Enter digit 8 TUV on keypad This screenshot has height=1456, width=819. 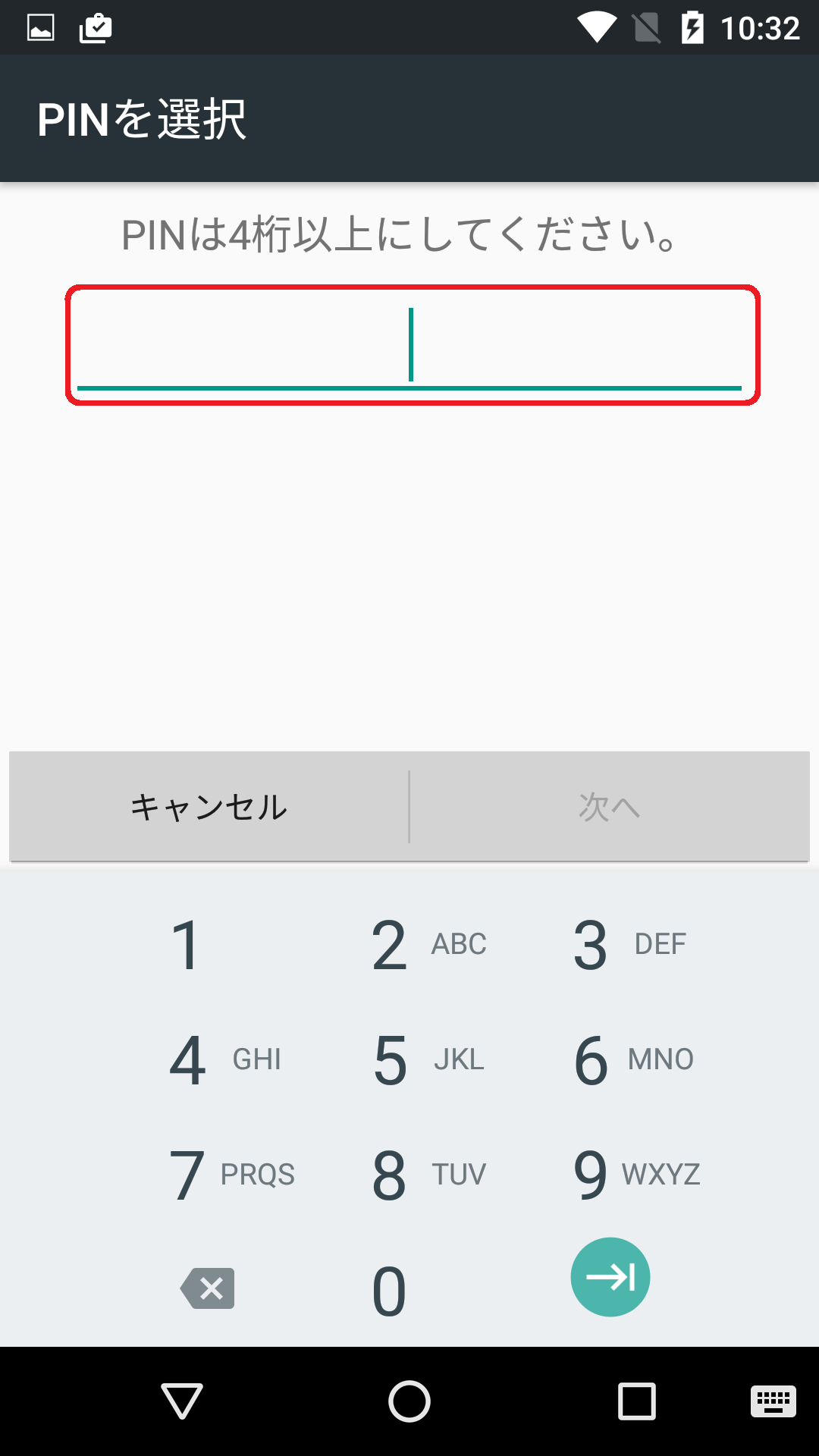coord(409,1175)
